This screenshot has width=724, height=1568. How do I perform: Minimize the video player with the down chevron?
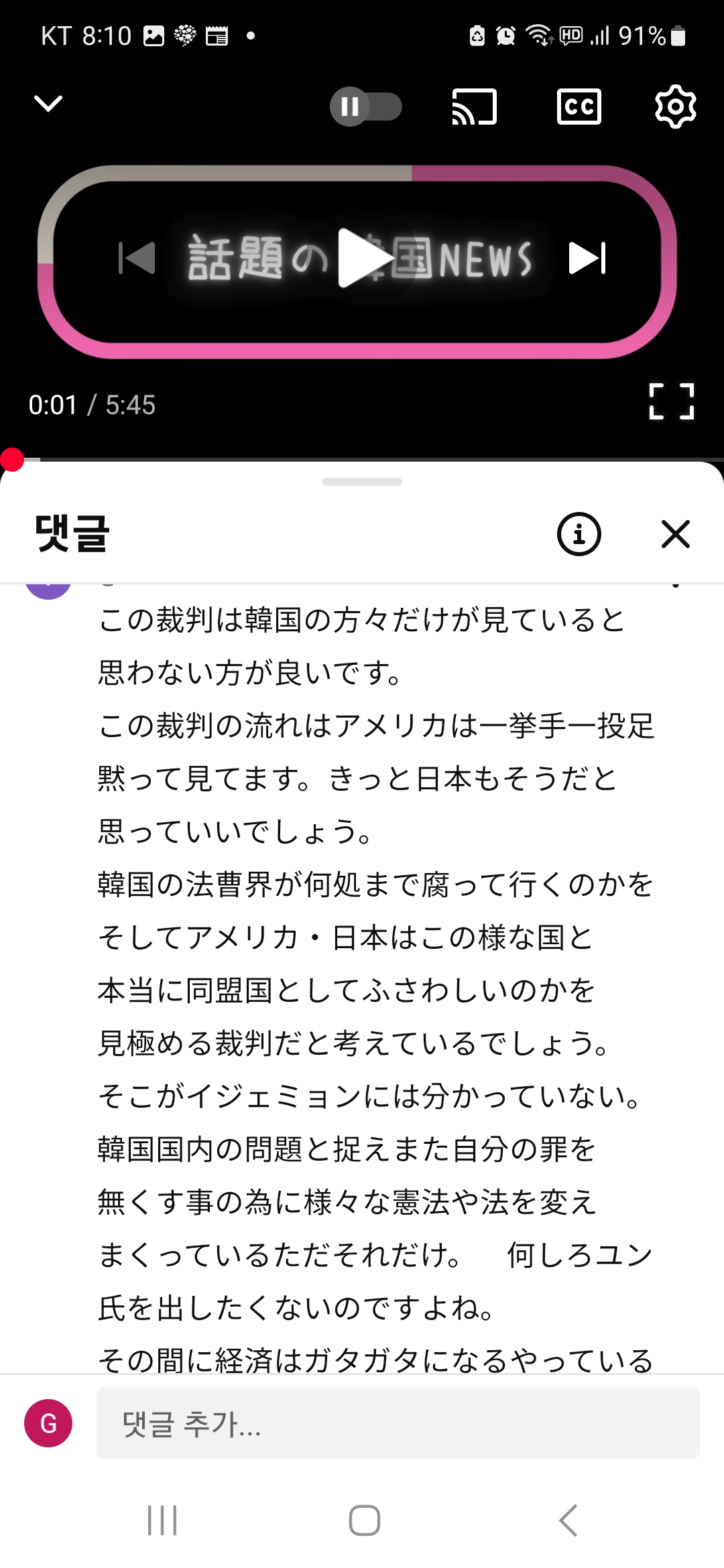pos(48,104)
